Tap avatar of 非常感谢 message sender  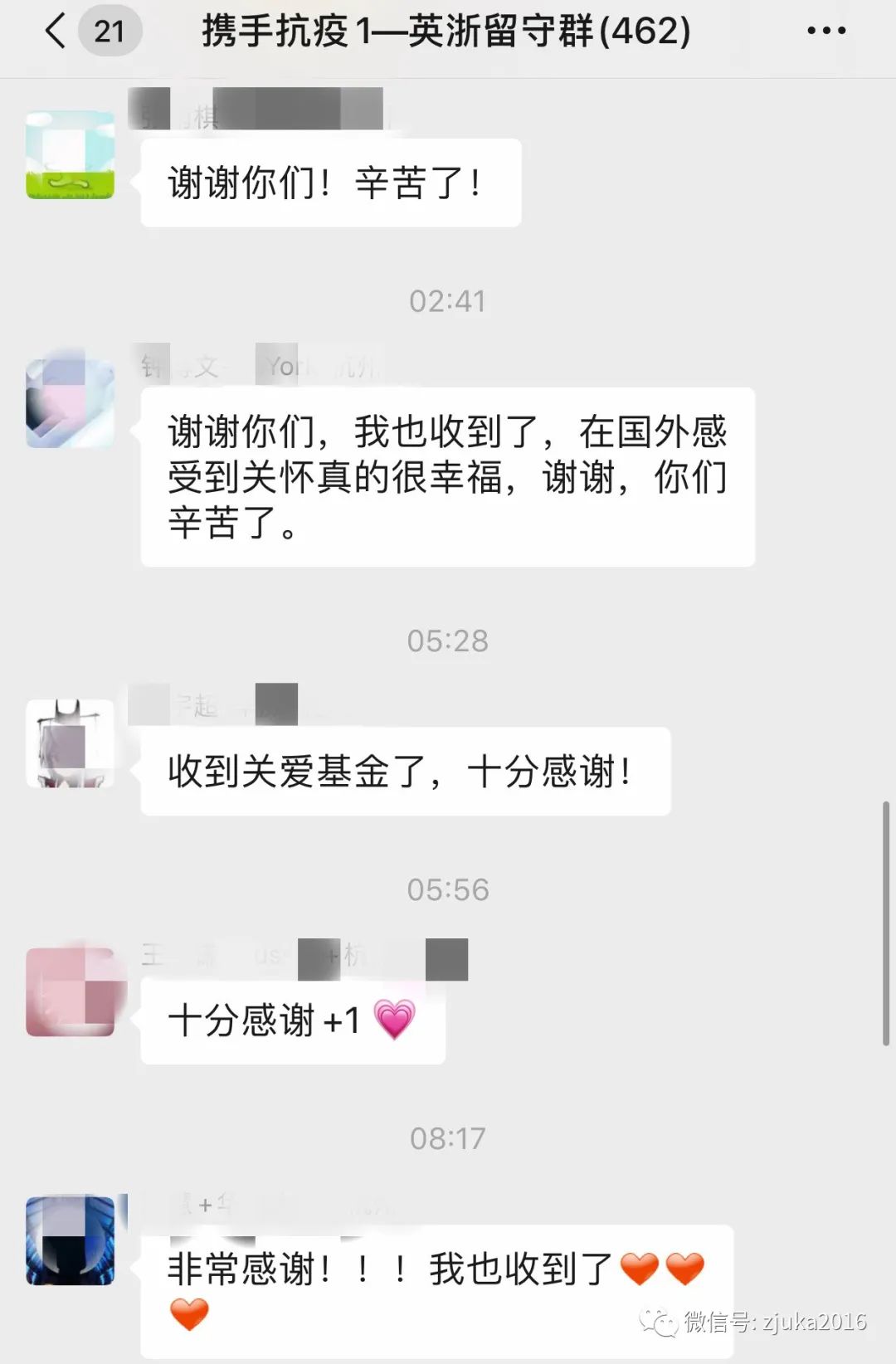pyautogui.click(x=71, y=1240)
